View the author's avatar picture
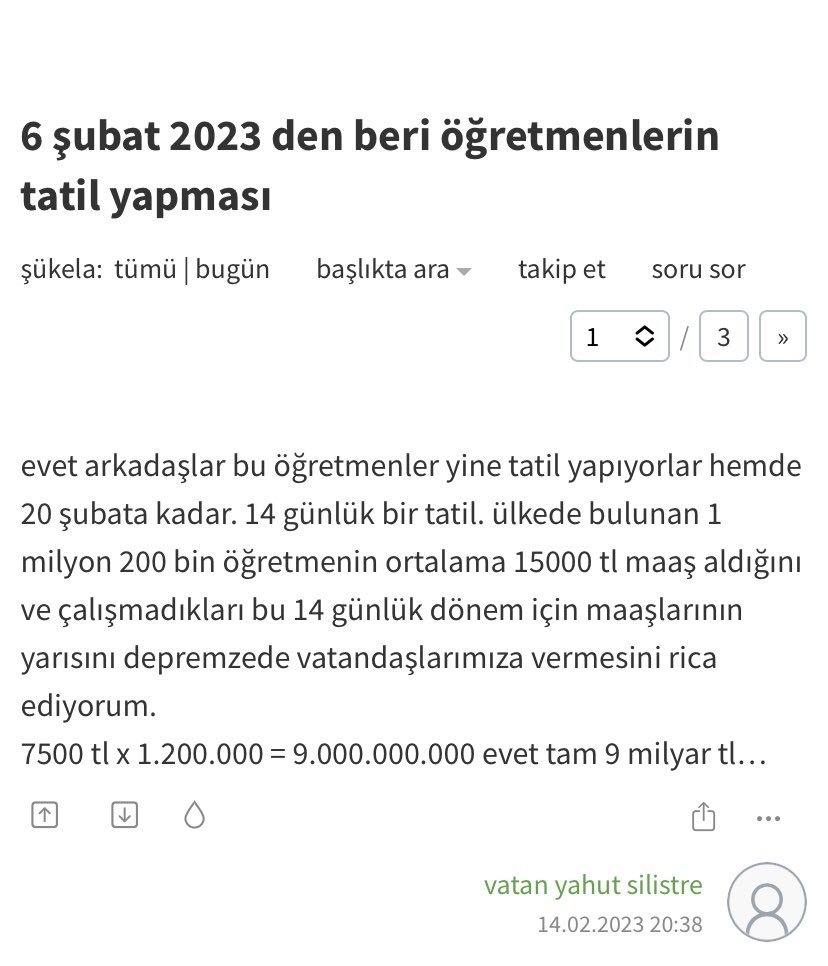 point(765,902)
